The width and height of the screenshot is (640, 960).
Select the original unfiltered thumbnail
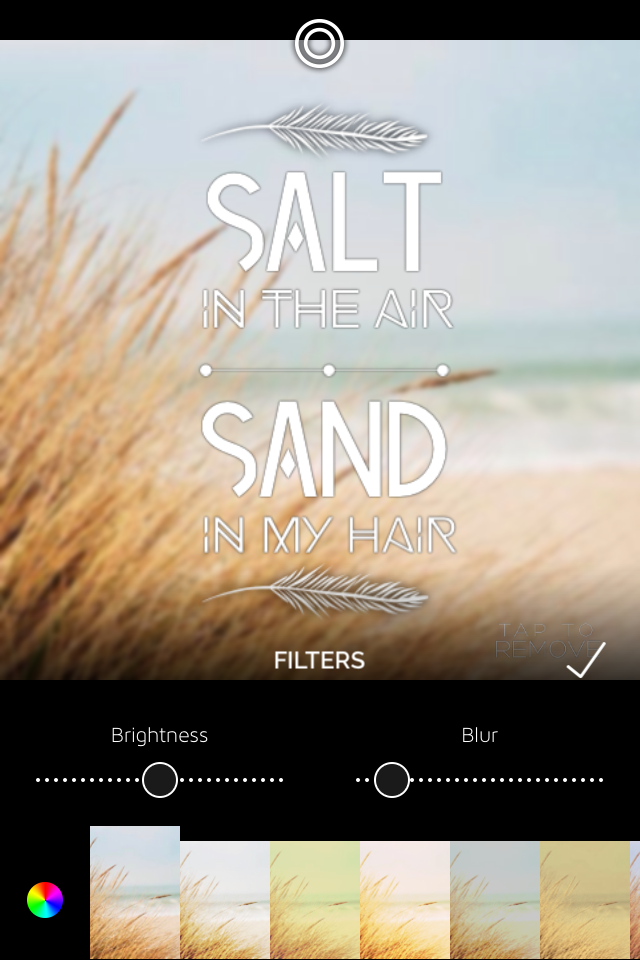(135, 892)
